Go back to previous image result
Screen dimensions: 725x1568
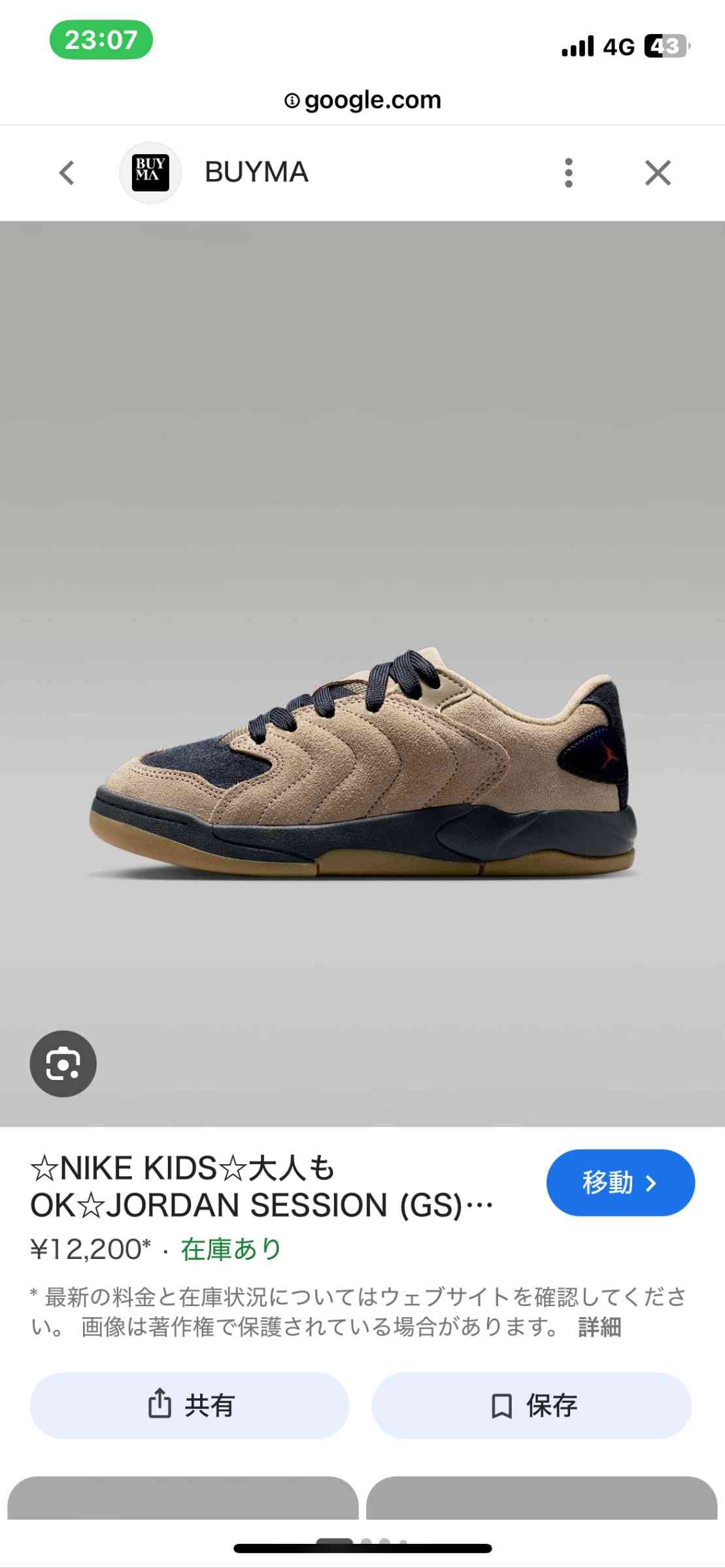[x=67, y=173]
